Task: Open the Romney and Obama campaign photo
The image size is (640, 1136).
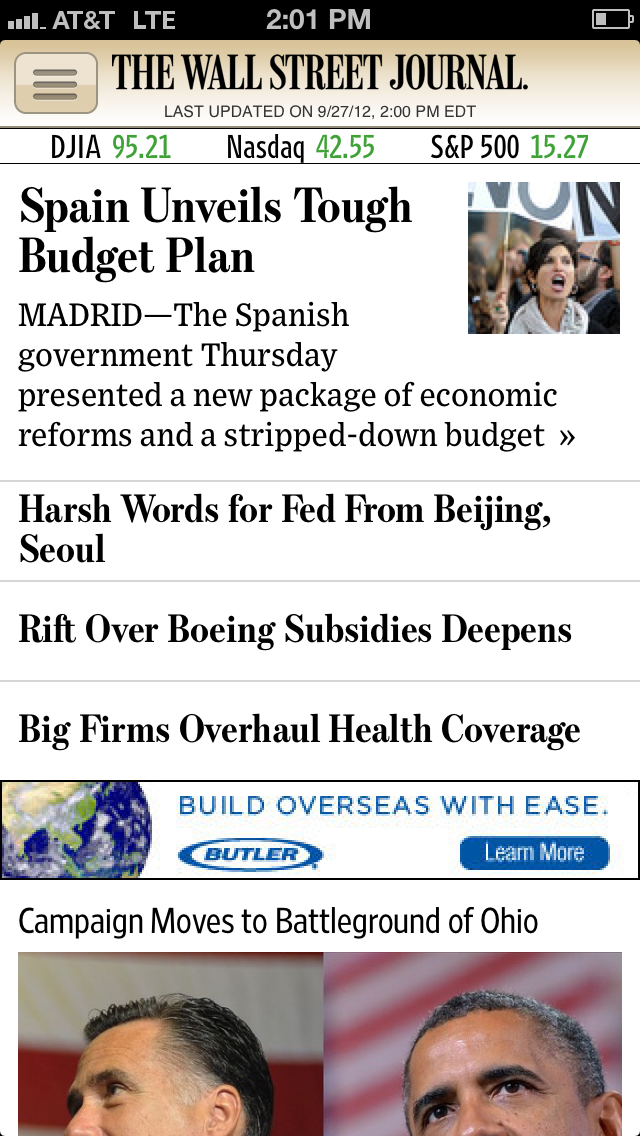Action: point(320,1043)
